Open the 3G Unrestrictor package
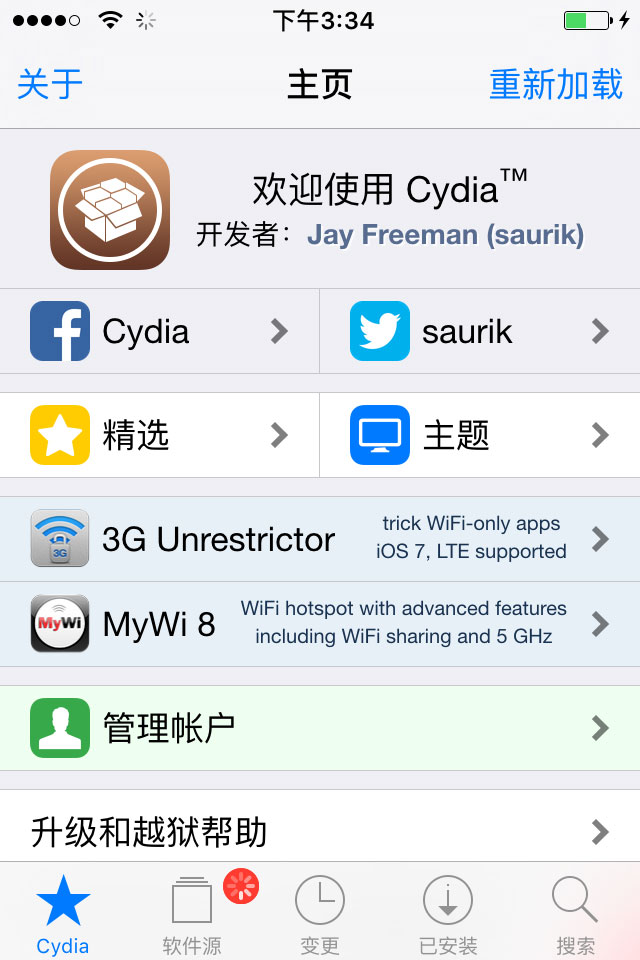This screenshot has height=960, width=640. pos(320,540)
